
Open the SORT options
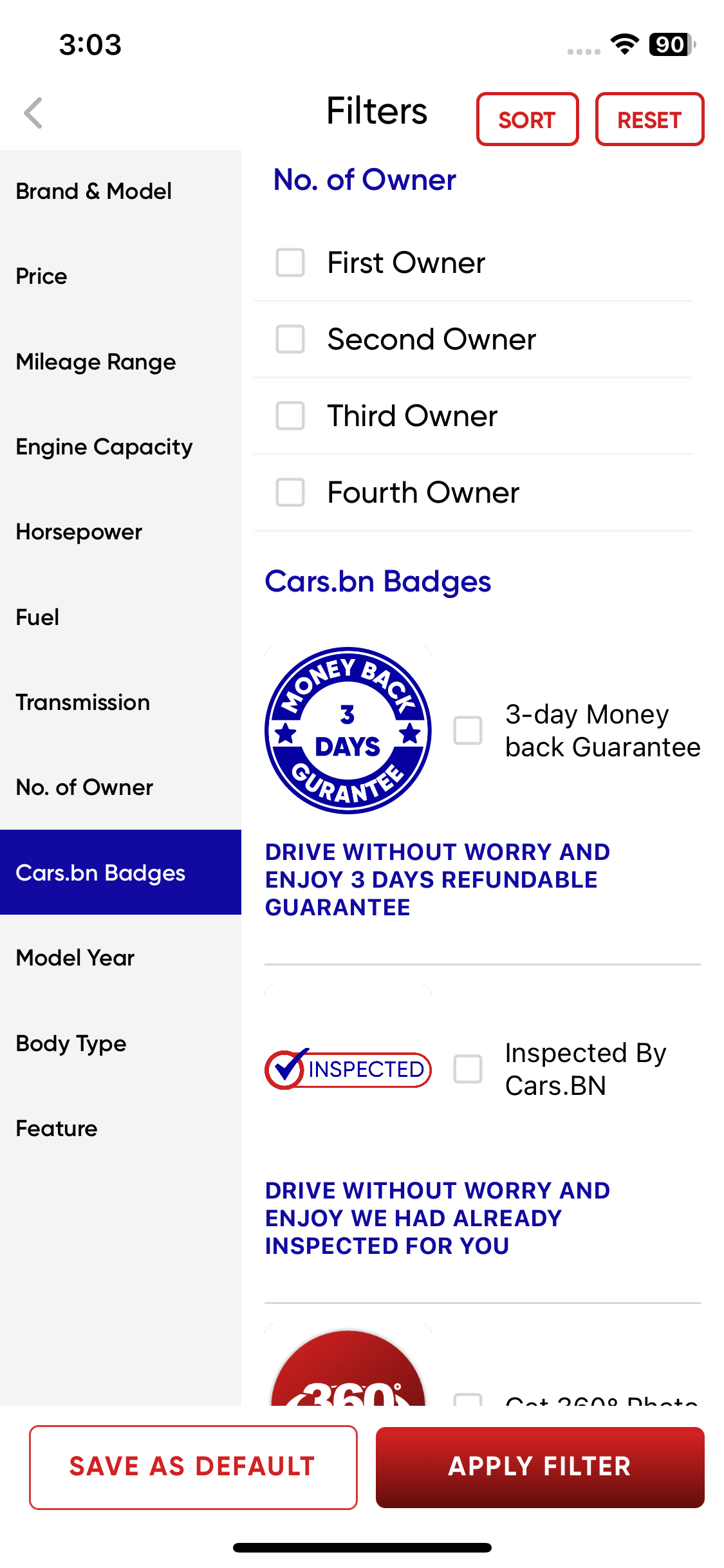coord(527,120)
